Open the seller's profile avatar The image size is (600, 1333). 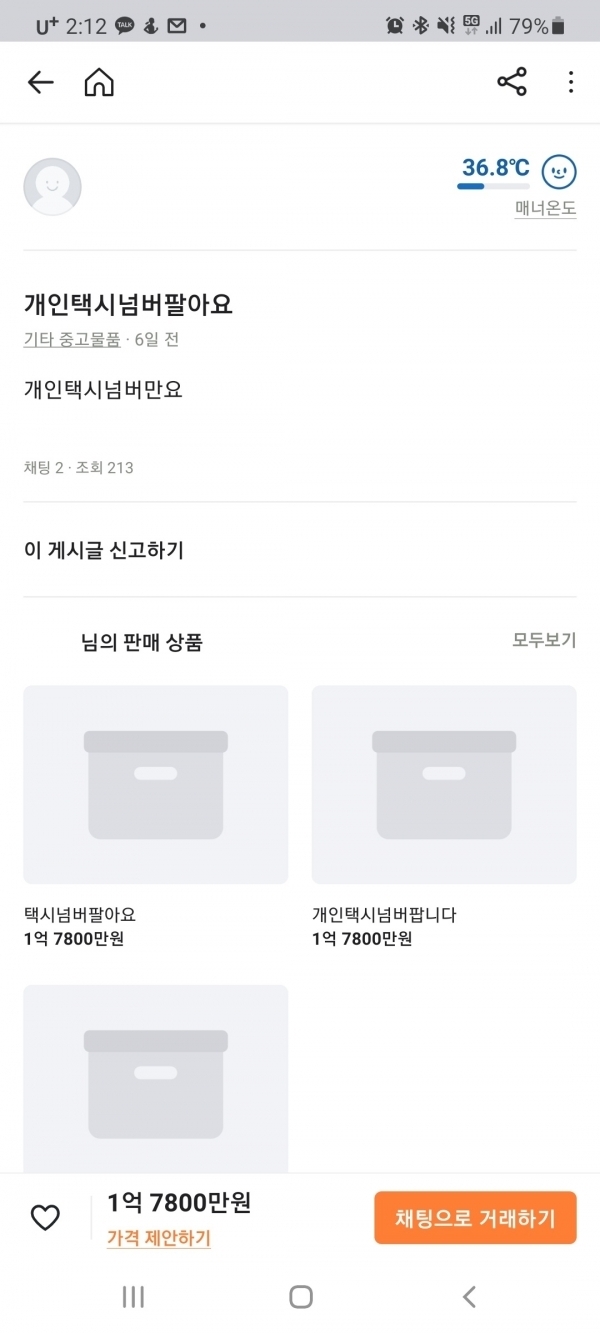(52, 186)
